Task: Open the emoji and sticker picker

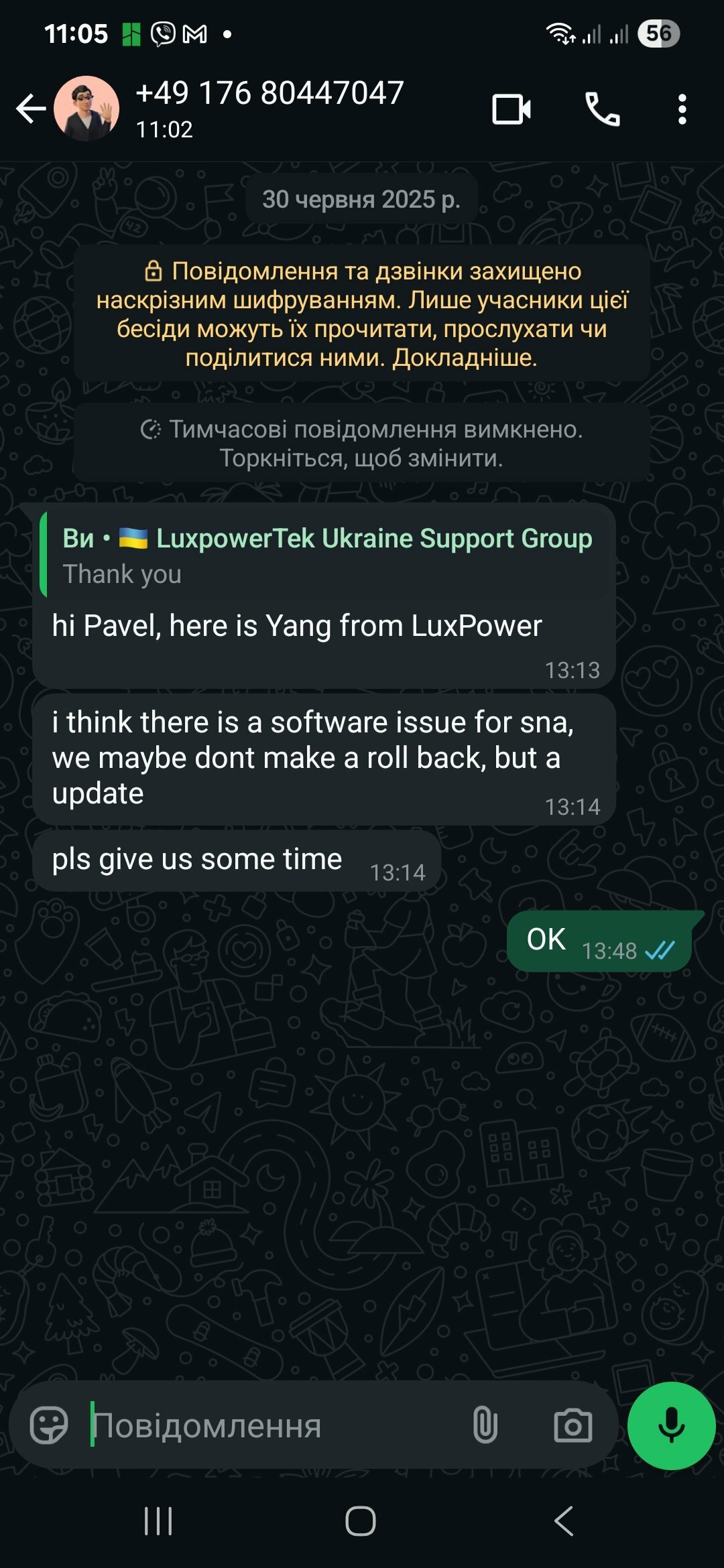Action: 49,1425
